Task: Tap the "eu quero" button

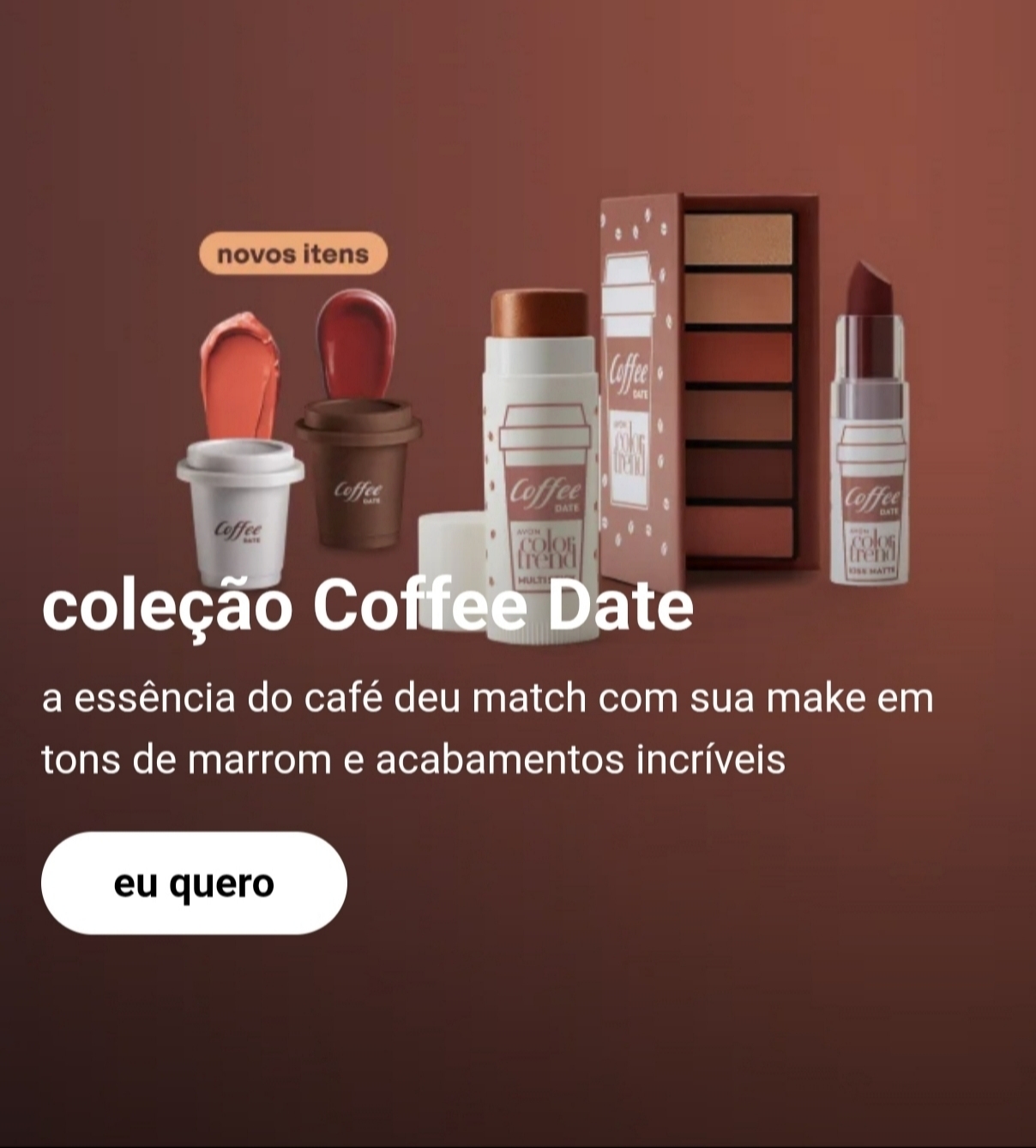Action: [x=194, y=883]
